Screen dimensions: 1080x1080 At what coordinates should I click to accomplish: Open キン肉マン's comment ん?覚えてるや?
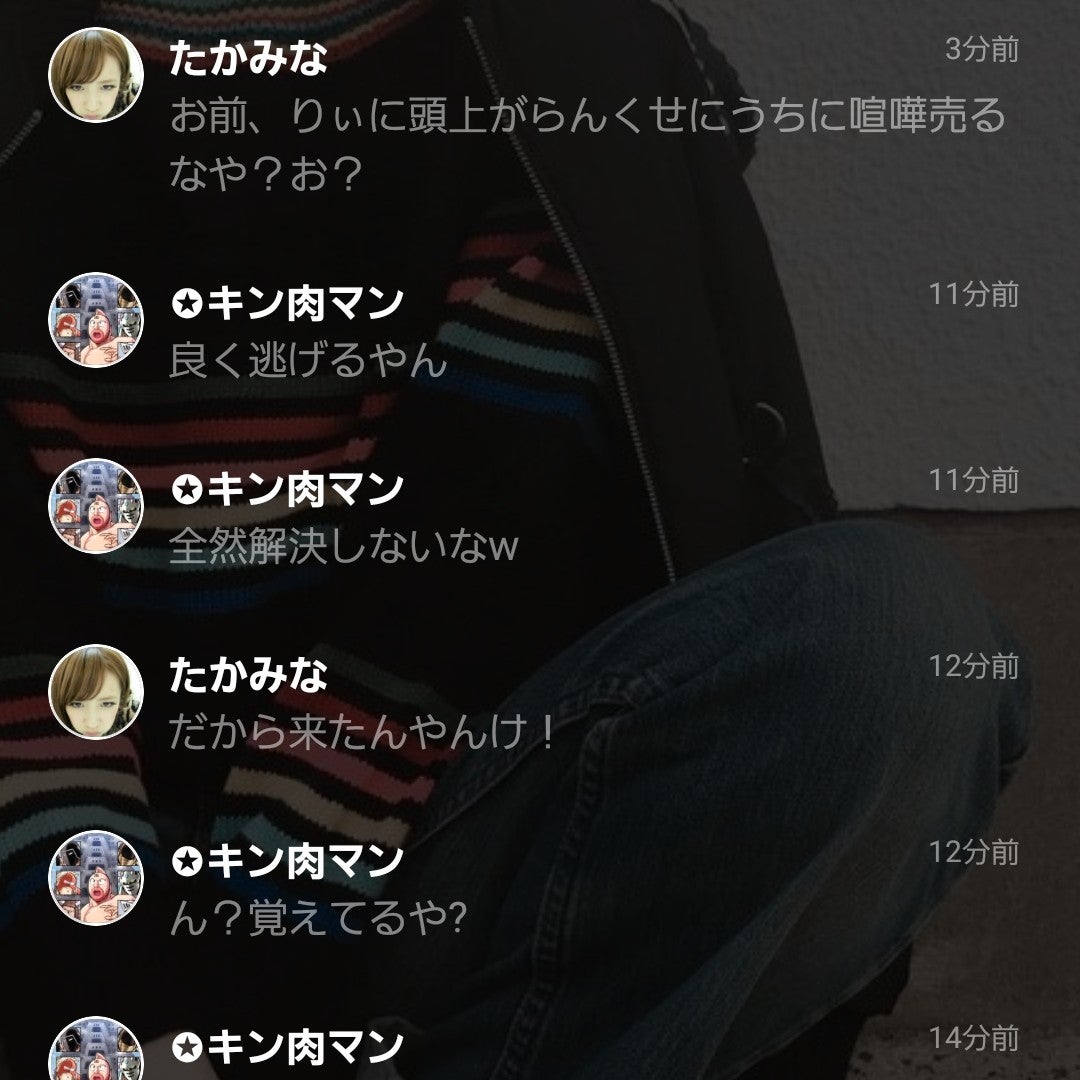pyautogui.click(x=318, y=919)
